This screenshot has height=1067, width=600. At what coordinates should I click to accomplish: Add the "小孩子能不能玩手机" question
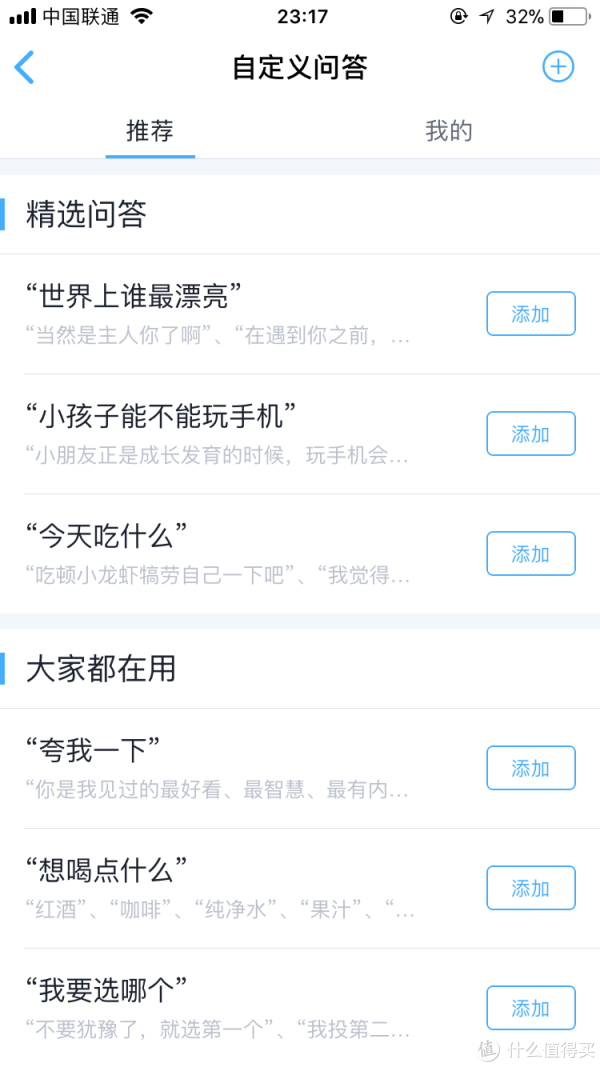531,433
